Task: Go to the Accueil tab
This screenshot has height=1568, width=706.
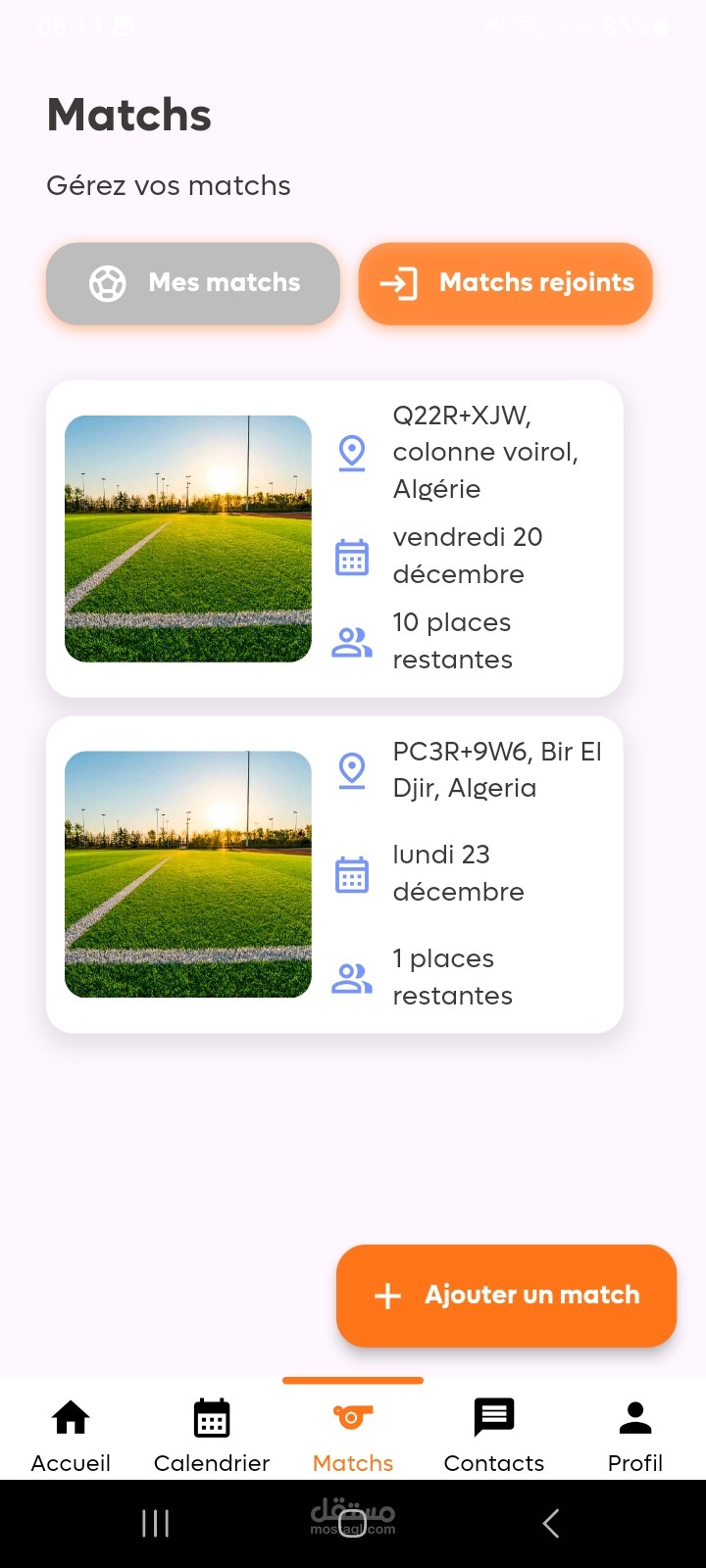Action: tap(71, 1436)
